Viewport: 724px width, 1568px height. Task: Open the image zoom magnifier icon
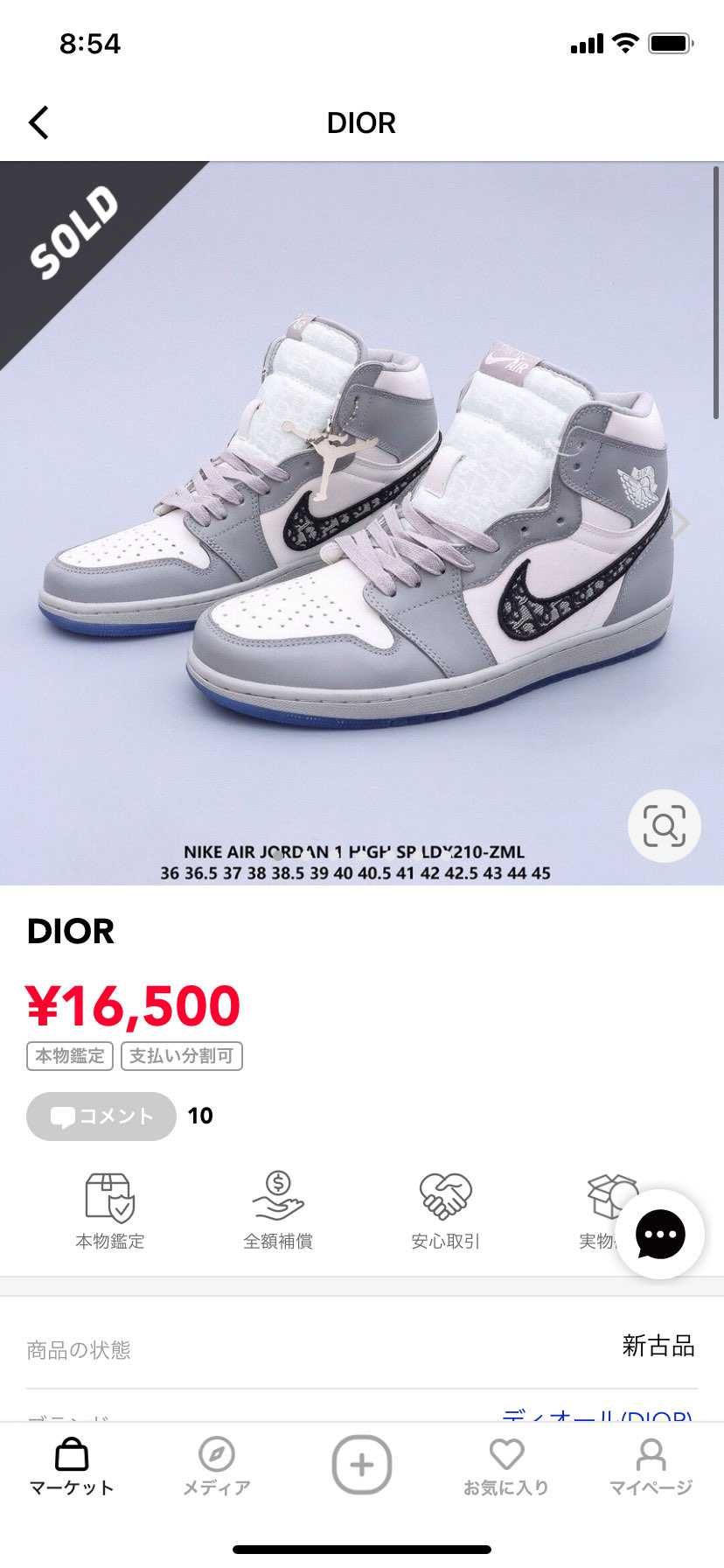665,825
